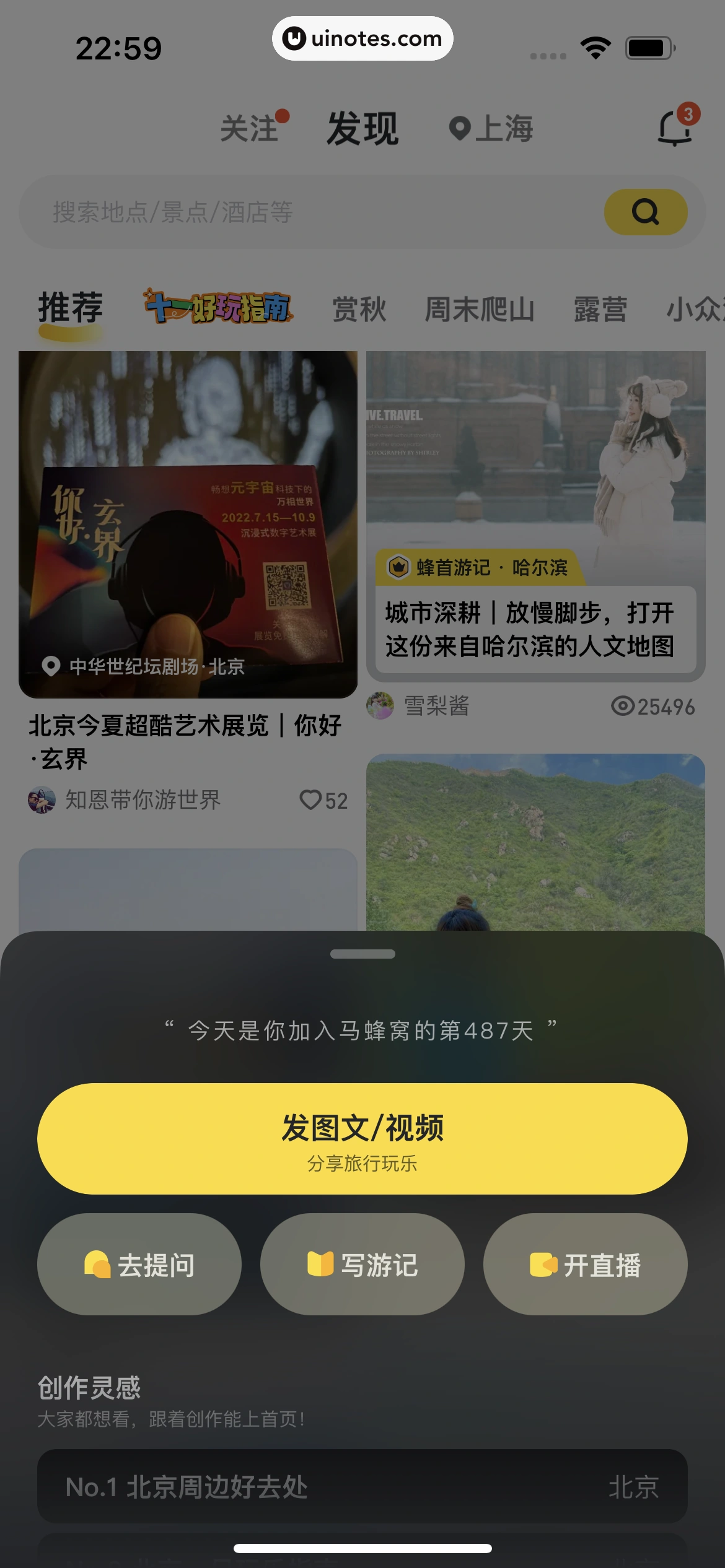
Task: Open the 上海 city selector
Action: (x=506, y=128)
